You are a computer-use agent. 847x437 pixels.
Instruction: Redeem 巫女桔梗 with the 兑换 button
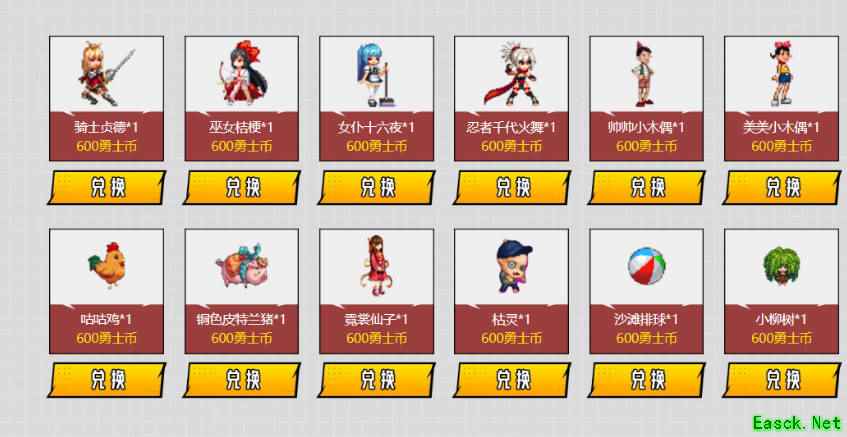pos(241,187)
